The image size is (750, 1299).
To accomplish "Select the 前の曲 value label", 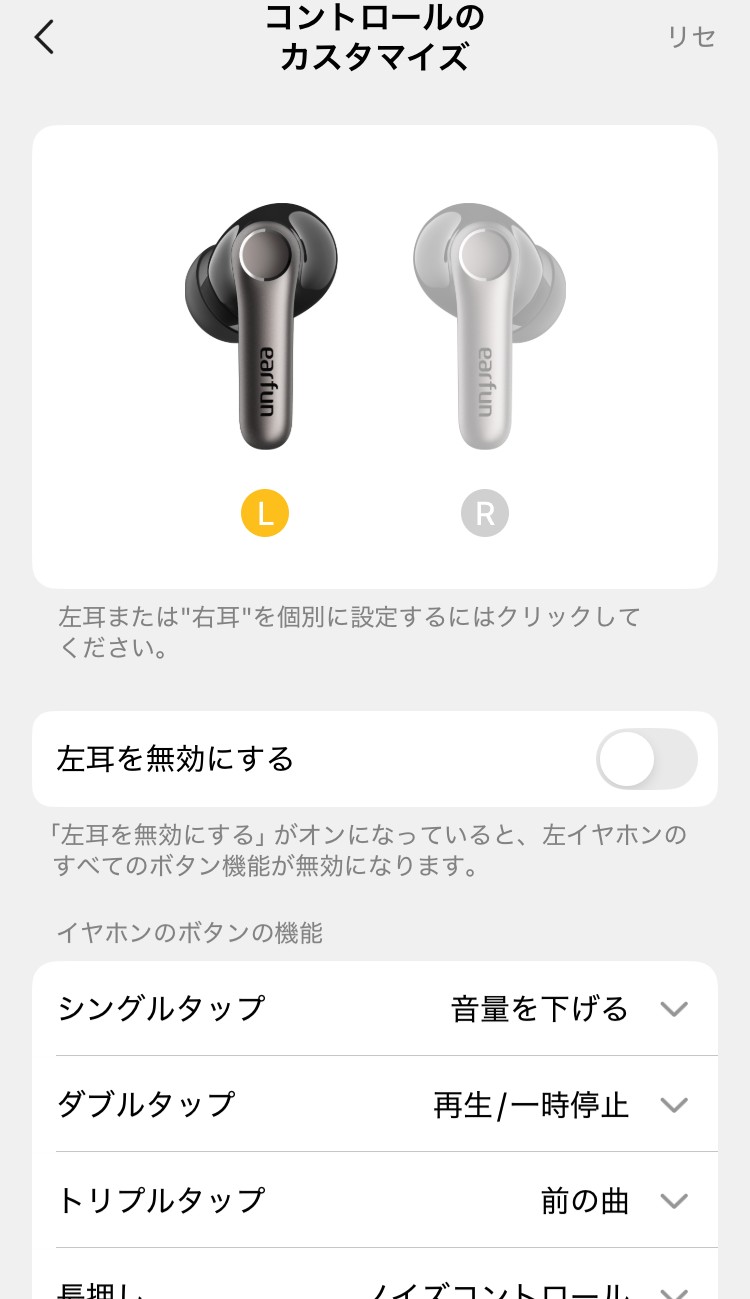I will (x=585, y=1201).
